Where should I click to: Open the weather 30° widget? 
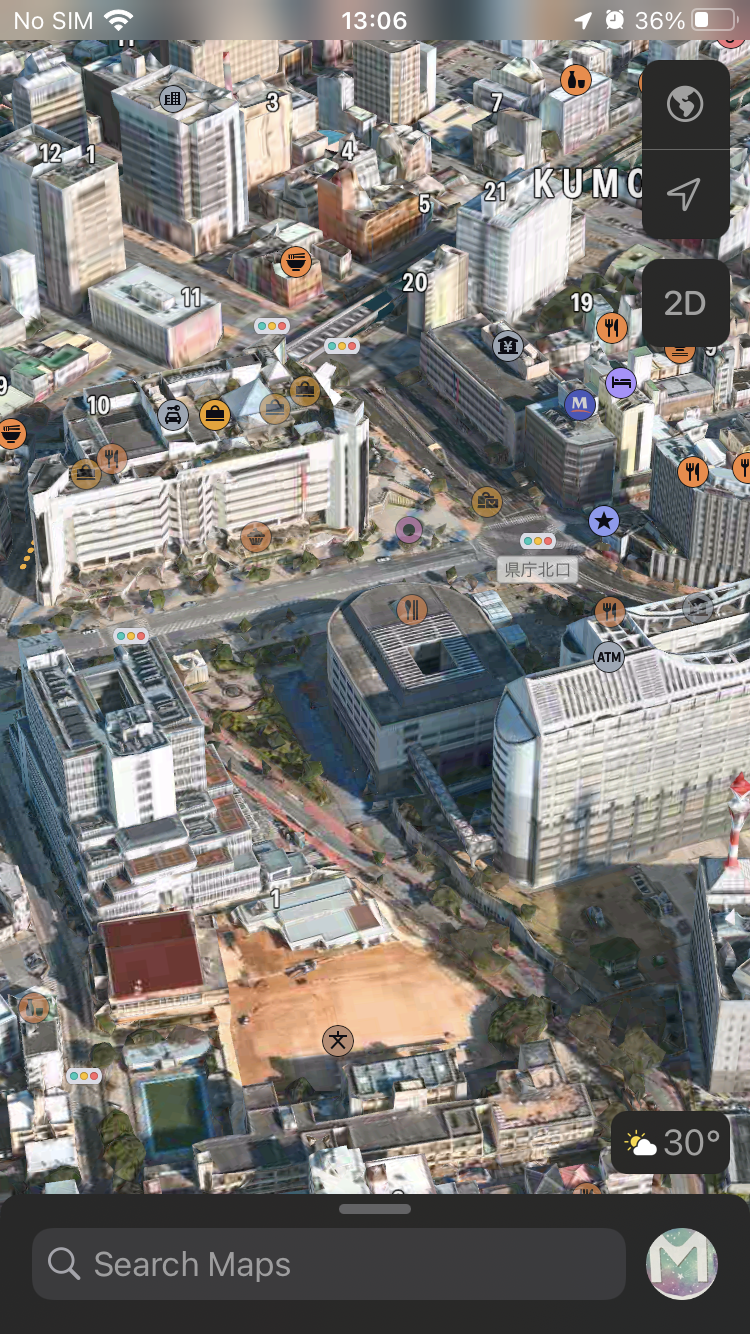coord(672,1142)
